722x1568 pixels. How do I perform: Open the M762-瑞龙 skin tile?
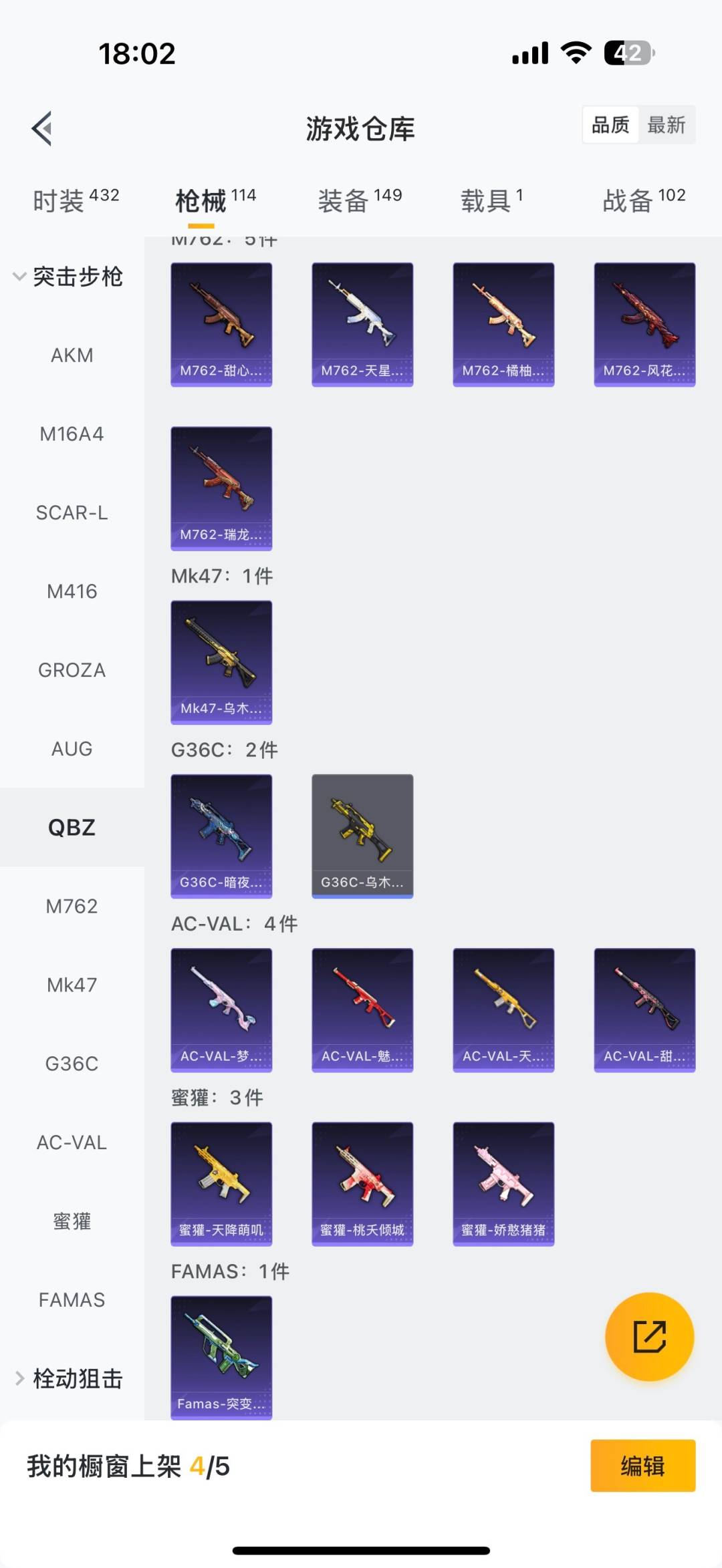(221, 488)
